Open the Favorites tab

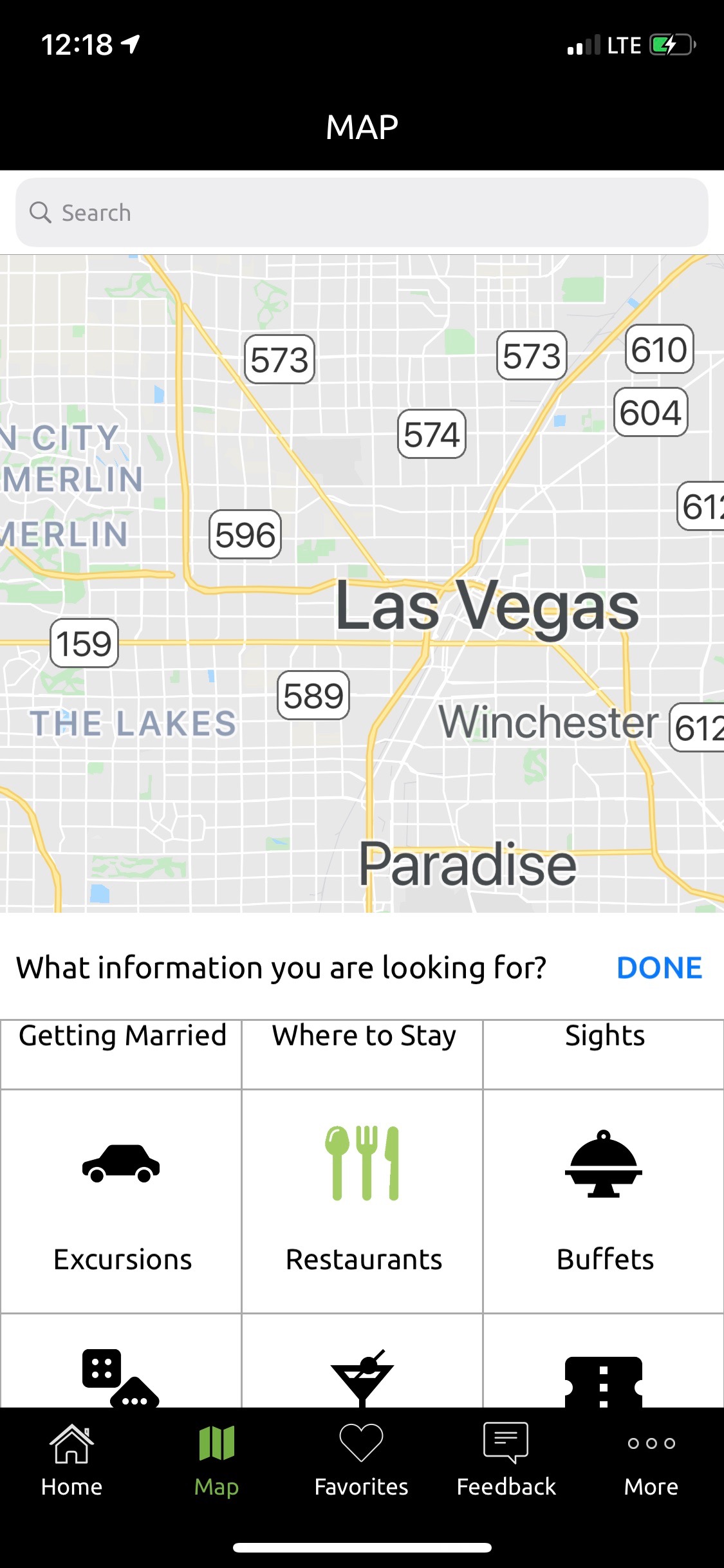[x=362, y=1460]
